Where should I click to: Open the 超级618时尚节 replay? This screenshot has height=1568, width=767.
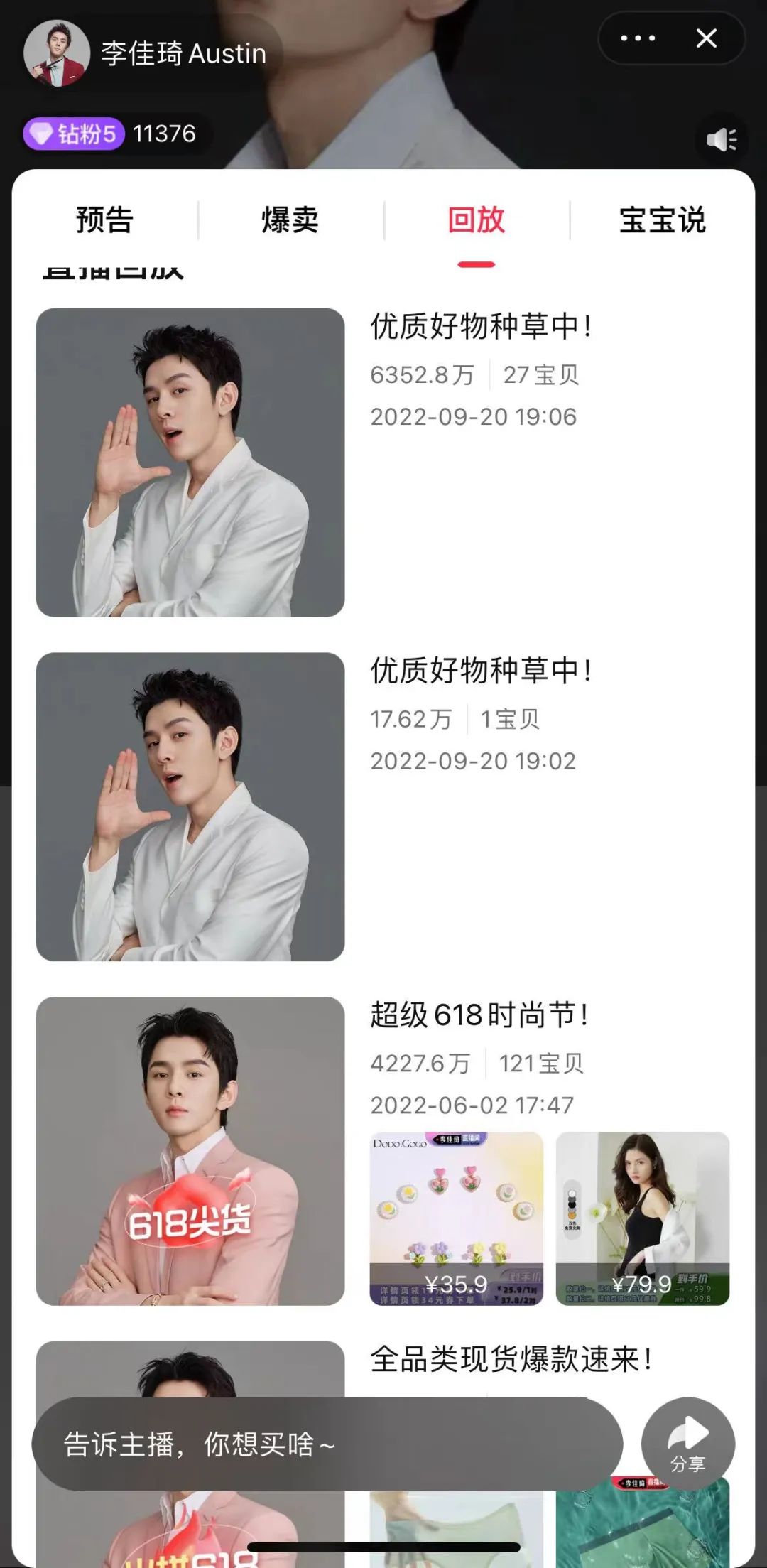pyautogui.click(x=190, y=1150)
